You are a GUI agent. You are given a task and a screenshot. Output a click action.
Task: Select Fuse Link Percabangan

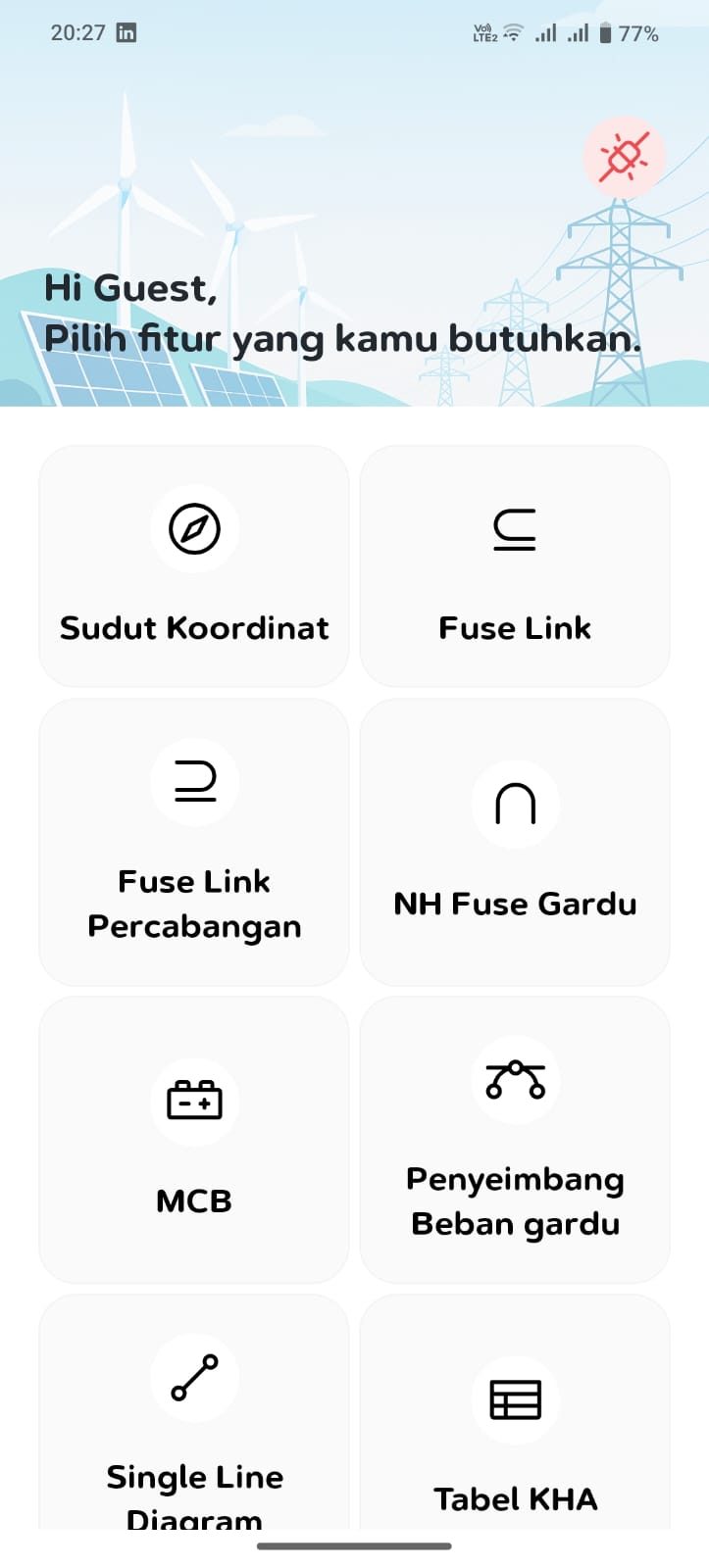[194, 843]
